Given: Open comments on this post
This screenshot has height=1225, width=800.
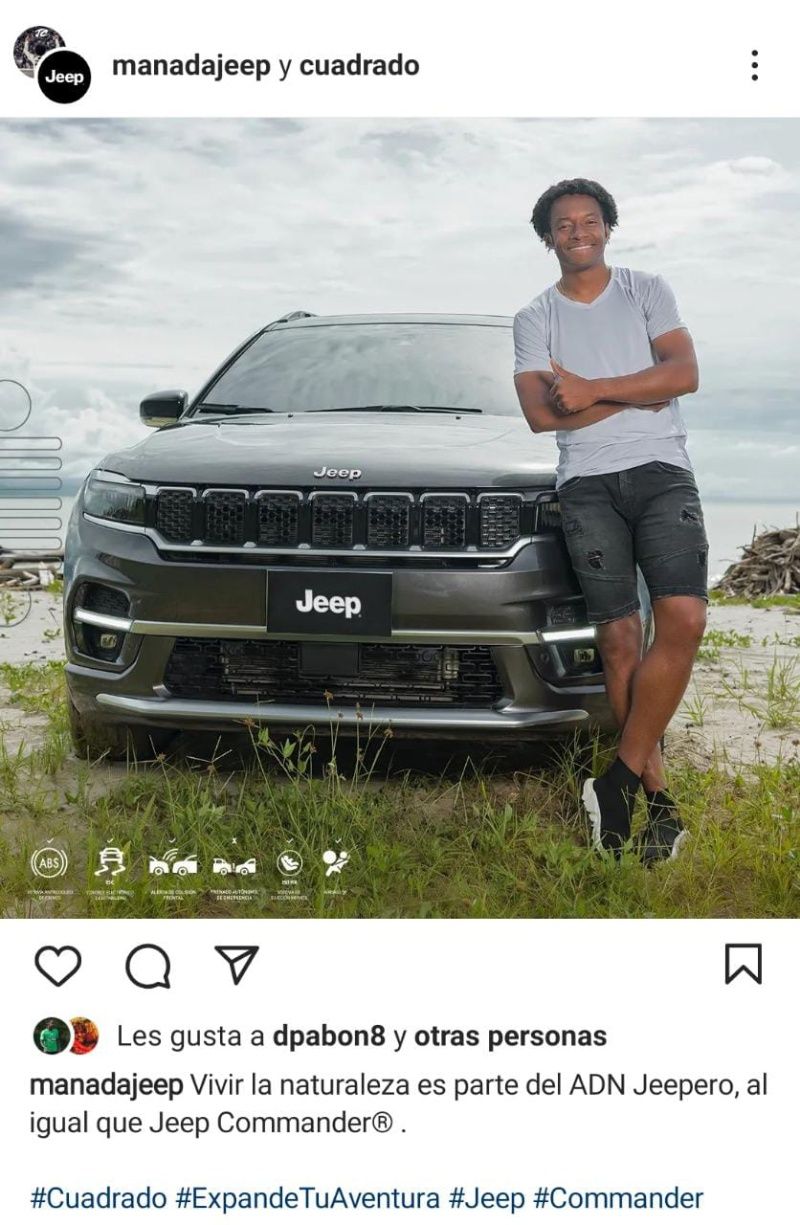Looking at the screenshot, I should (x=148, y=965).
